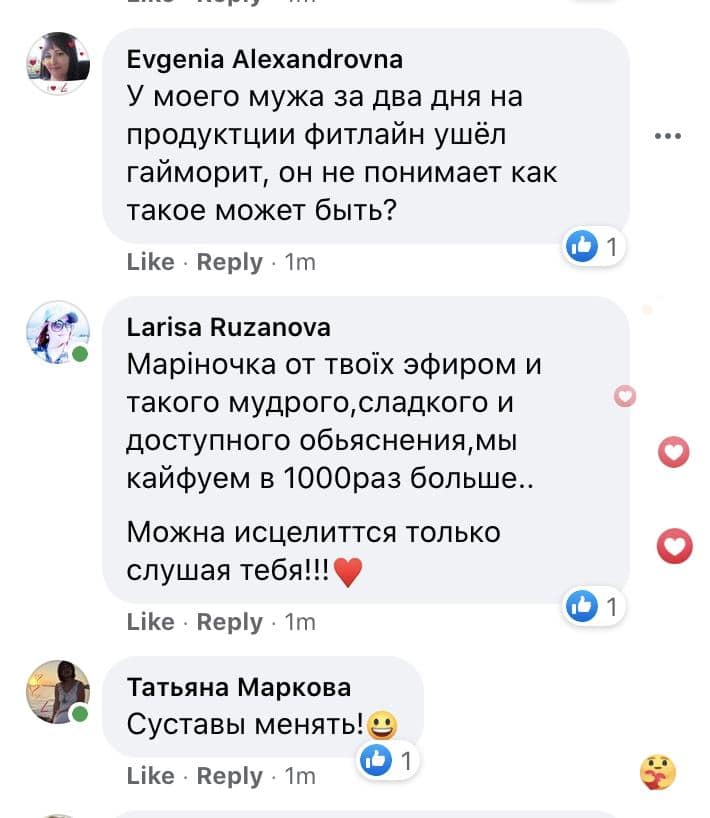The width and height of the screenshot is (710, 818).
Task: Reply to Evgenia Alexandrovna's comment
Action: pyautogui.click(x=229, y=262)
